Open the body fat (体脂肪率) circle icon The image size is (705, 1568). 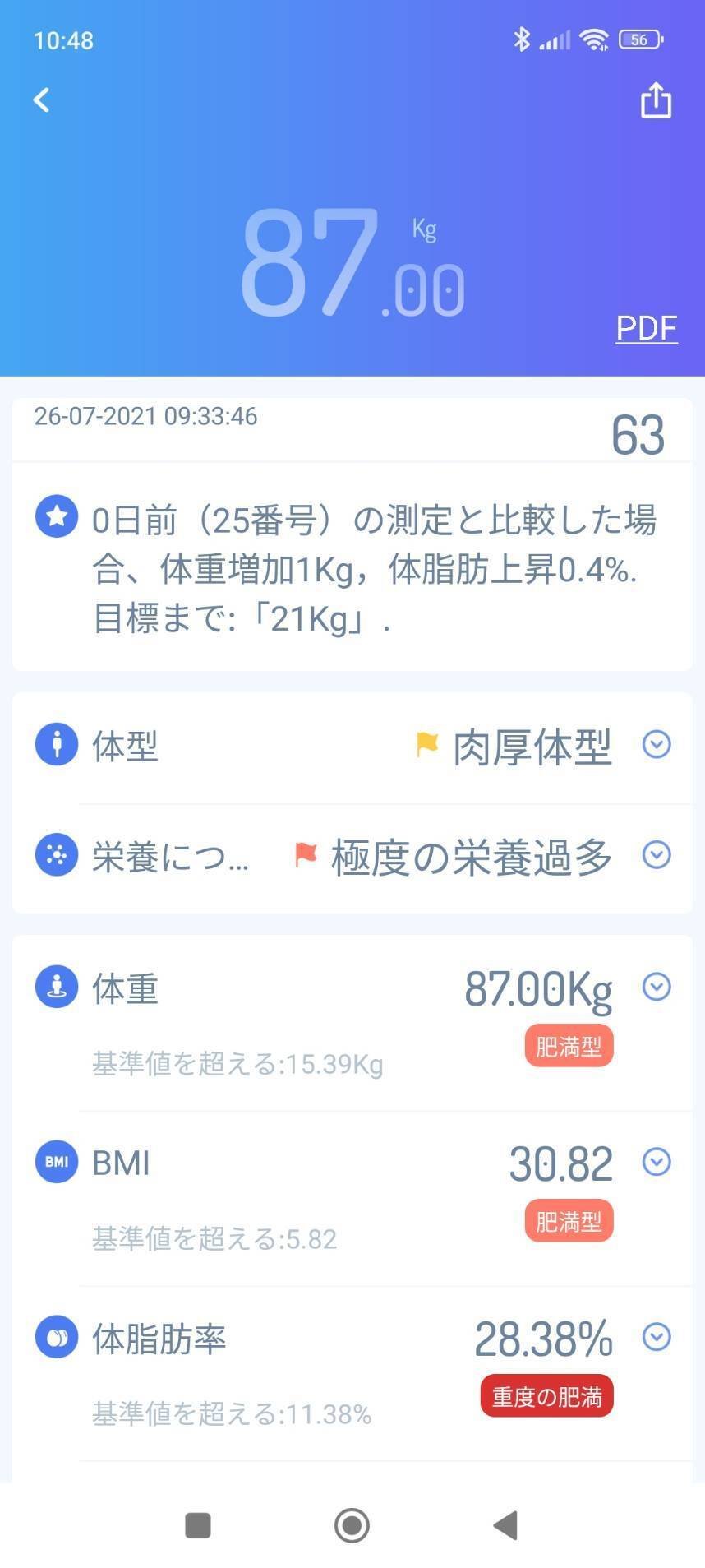point(56,1338)
